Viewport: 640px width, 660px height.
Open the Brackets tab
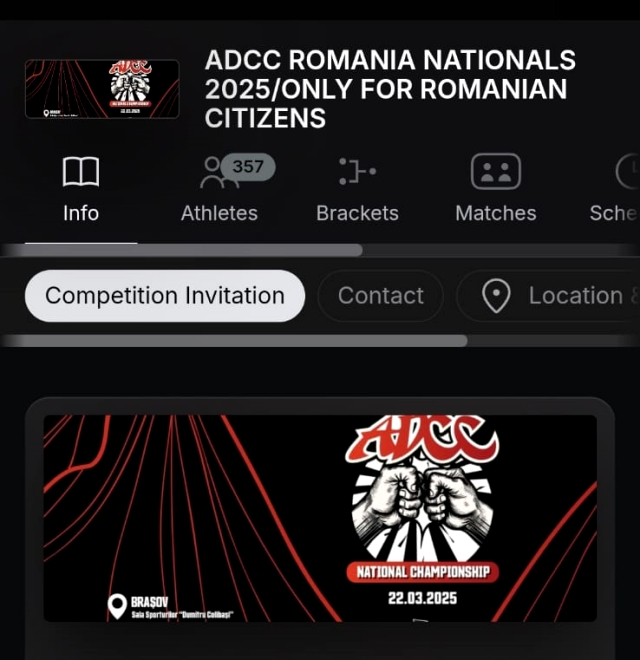coord(357,189)
